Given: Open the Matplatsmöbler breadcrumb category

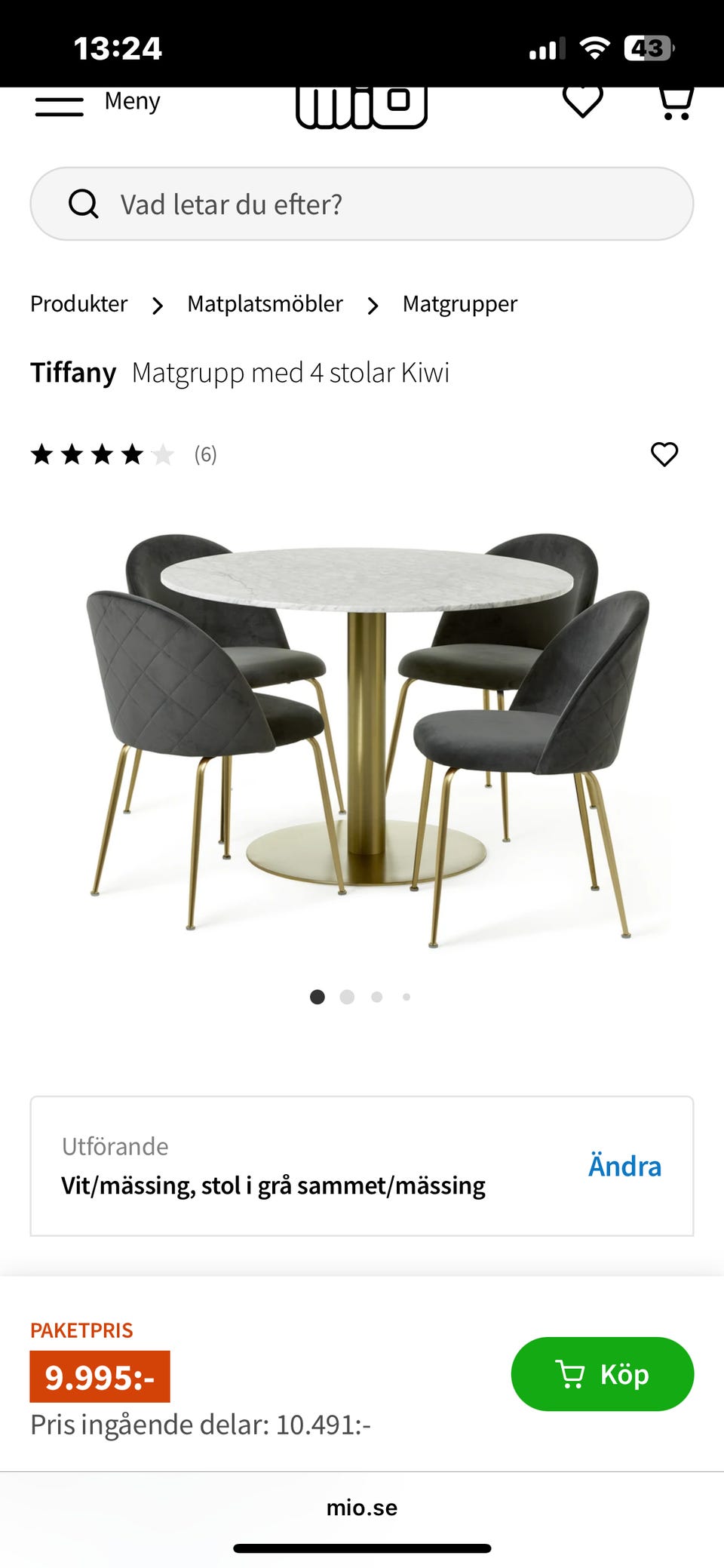Looking at the screenshot, I should [x=265, y=304].
